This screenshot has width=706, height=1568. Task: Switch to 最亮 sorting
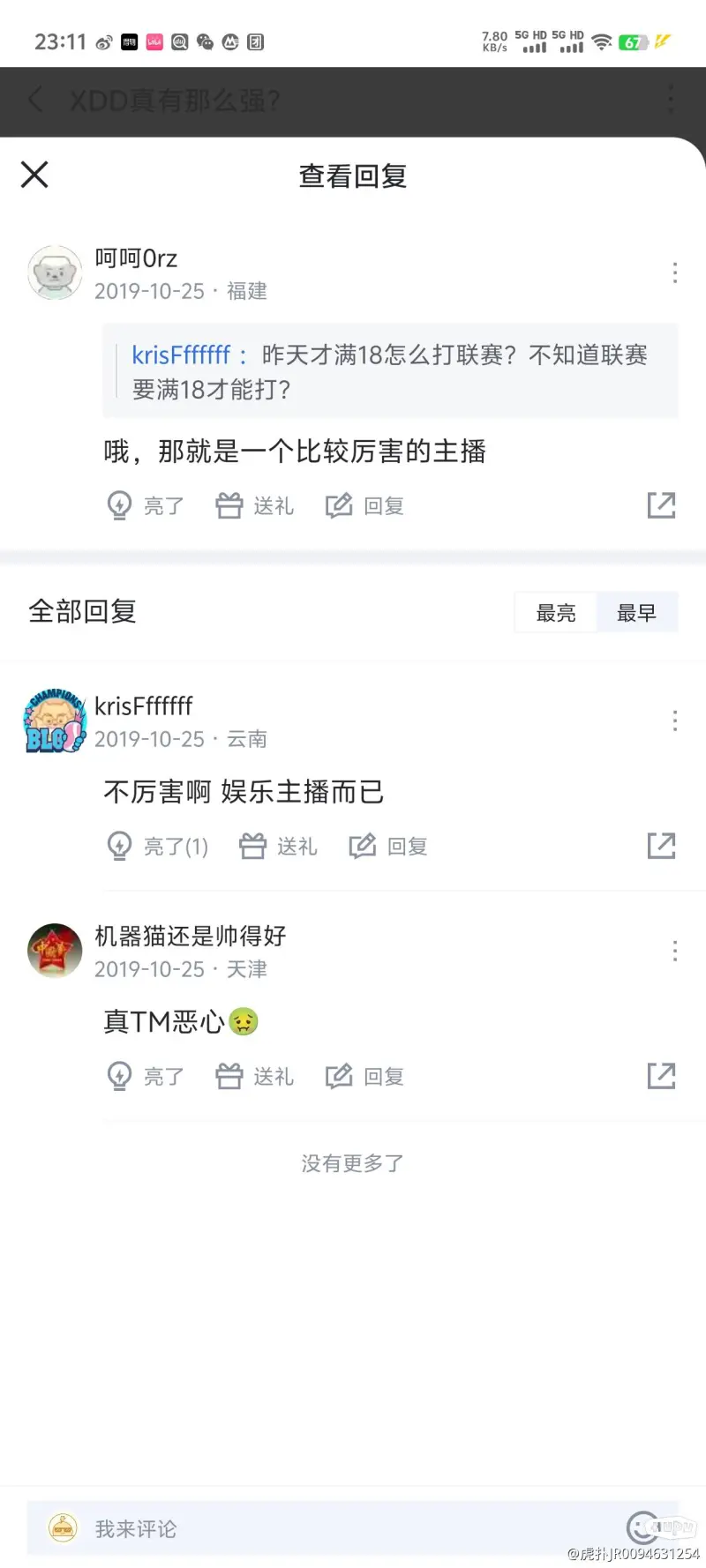(556, 613)
